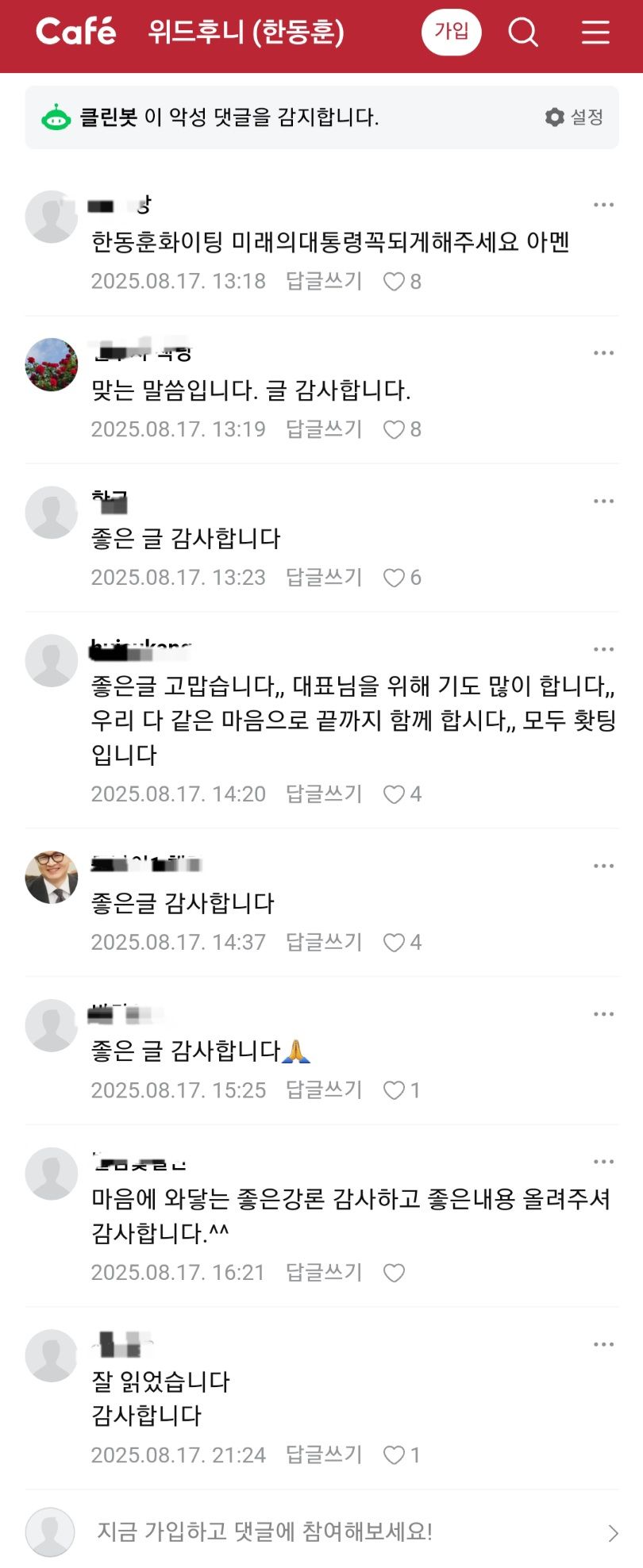Open 클린봇 설정 settings
The width and height of the screenshot is (643, 1568).
575,117
